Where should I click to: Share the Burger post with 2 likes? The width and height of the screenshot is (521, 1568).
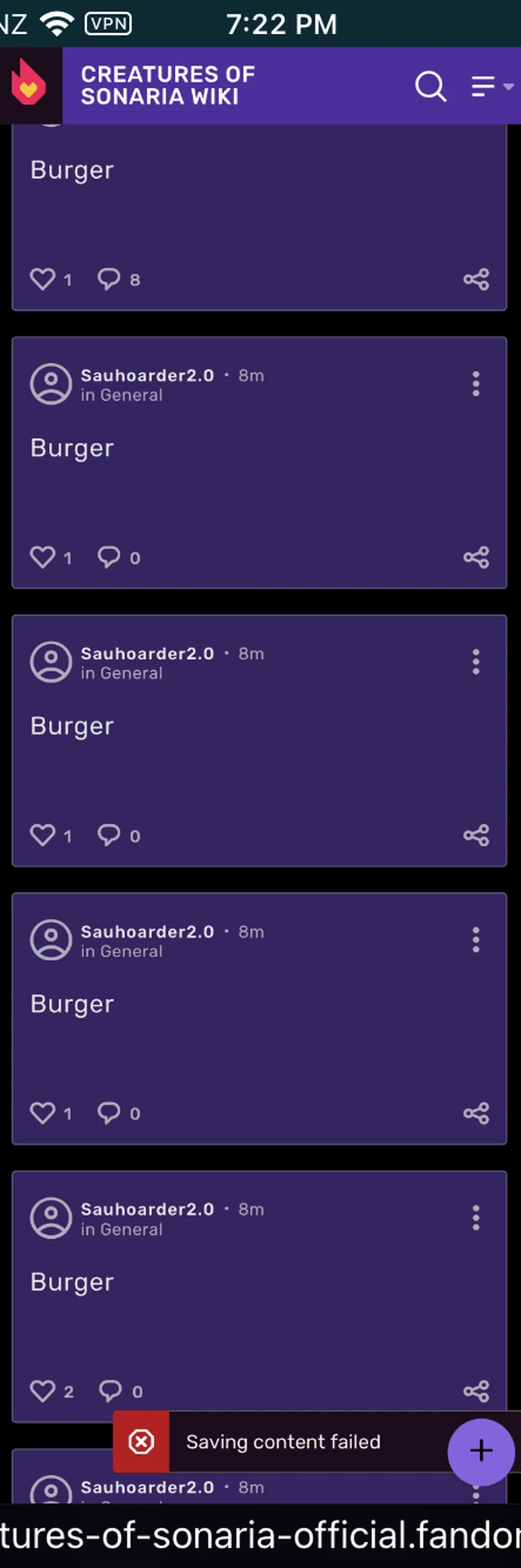[476, 1391]
